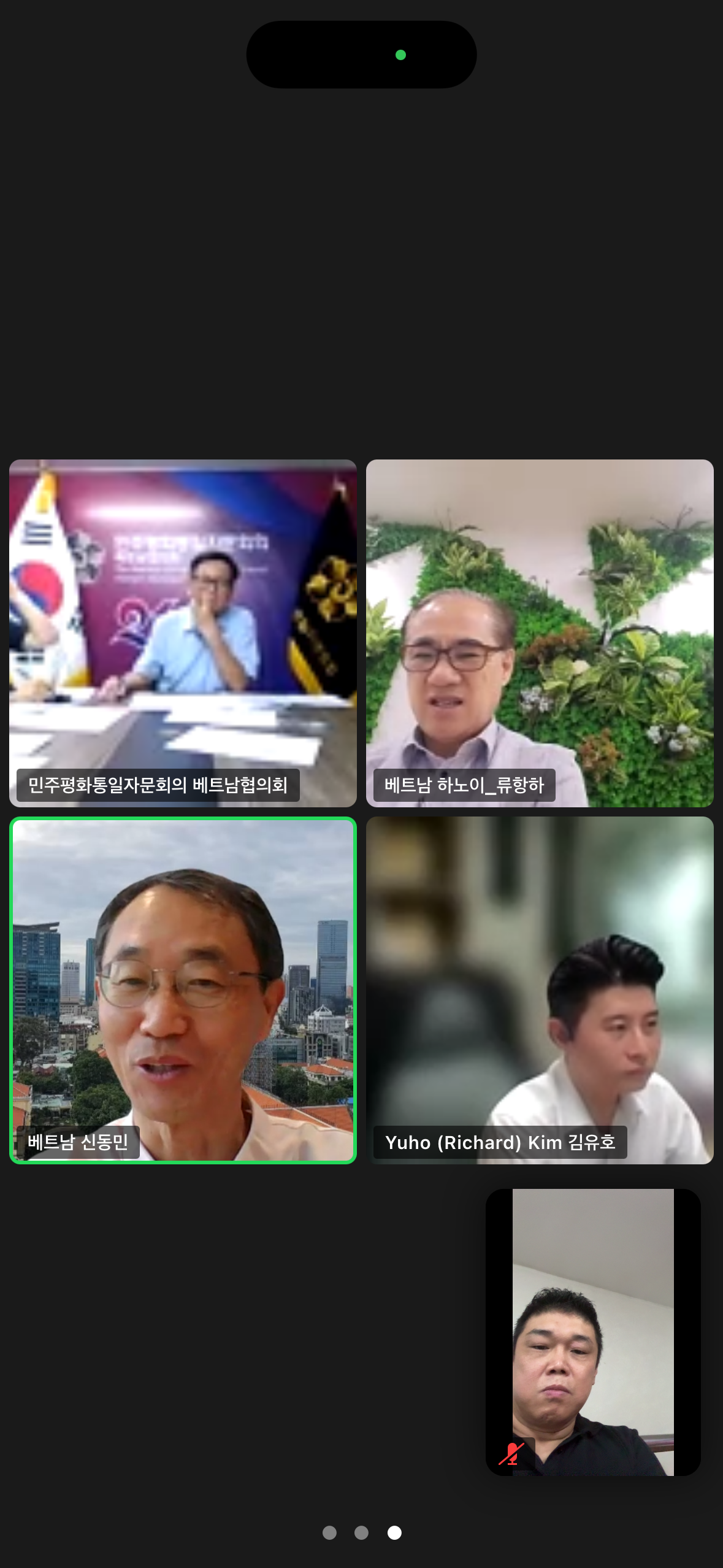The width and height of the screenshot is (723, 1568).
Task: Tap the muted self-view video thumbnail
Action: pyautogui.click(x=592, y=1331)
